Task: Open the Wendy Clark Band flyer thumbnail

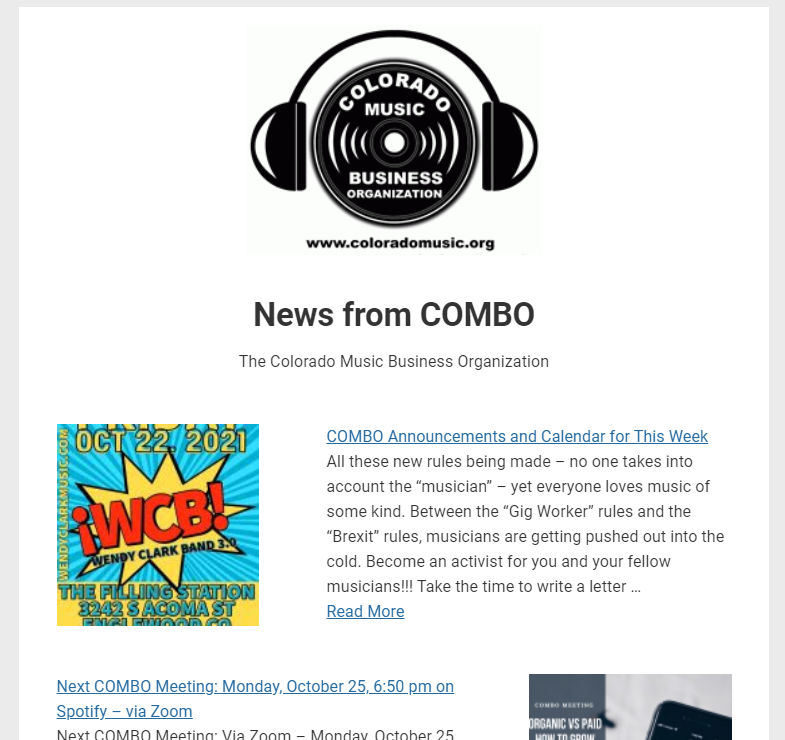Action: (x=158, y=525)
